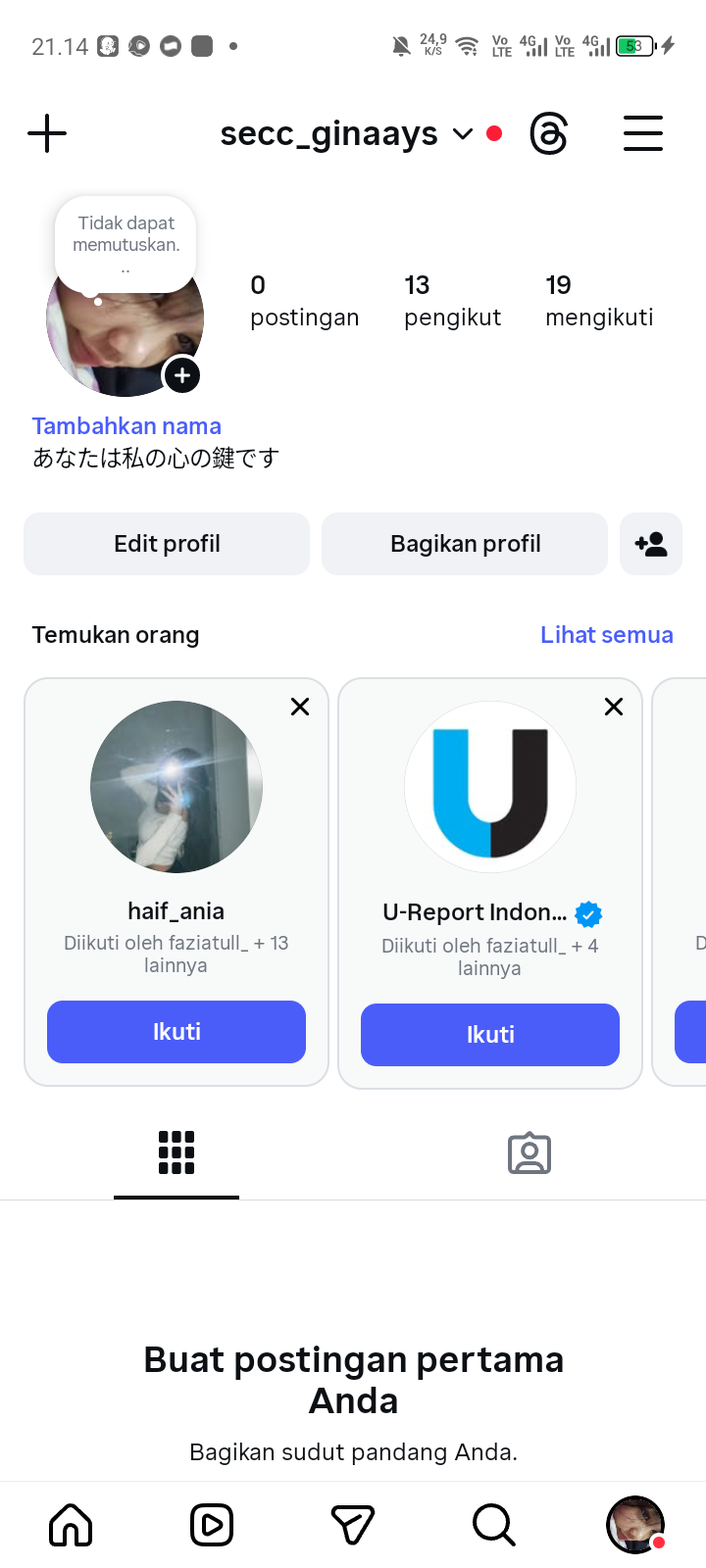The image size is (706, 1568).
Task: Dismiss the U-Report Indonesia suggestion
Action: coord(614,707)
